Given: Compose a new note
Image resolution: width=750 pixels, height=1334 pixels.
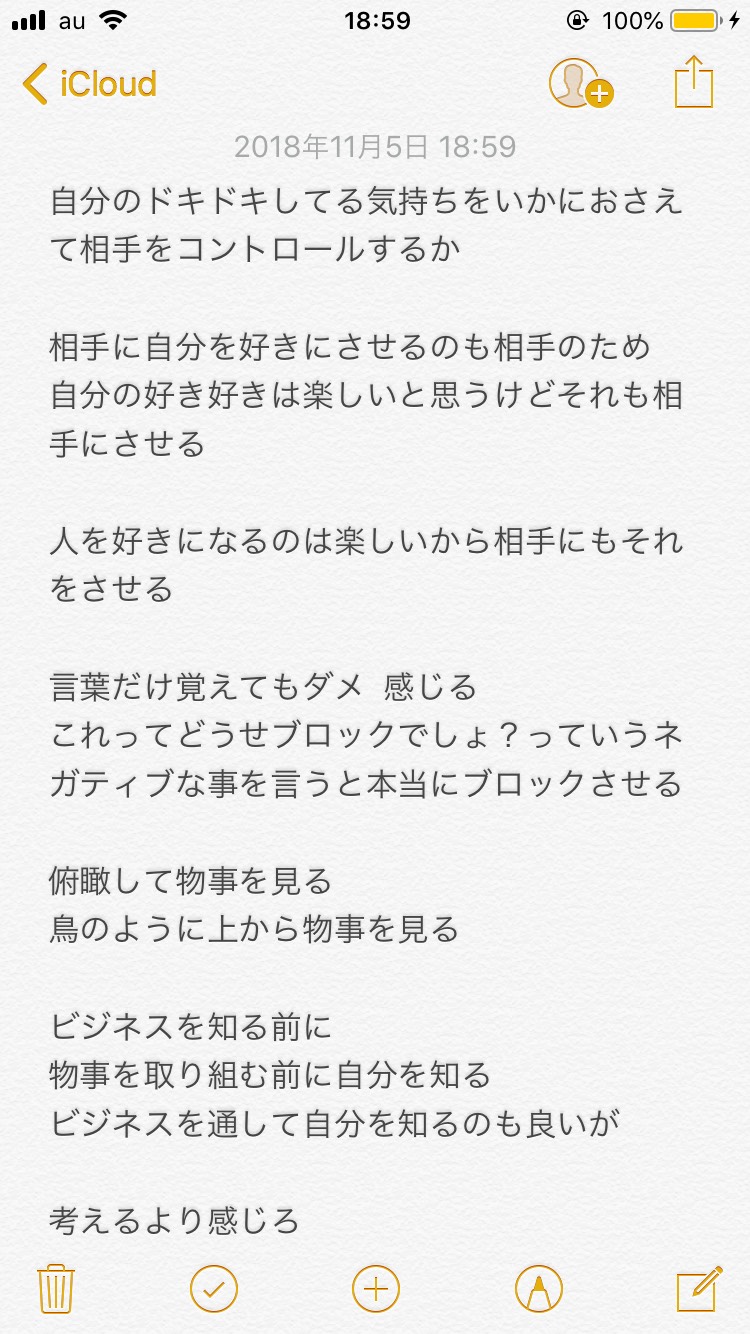Looking at the screenshot, I should (x=699, y=1288).
